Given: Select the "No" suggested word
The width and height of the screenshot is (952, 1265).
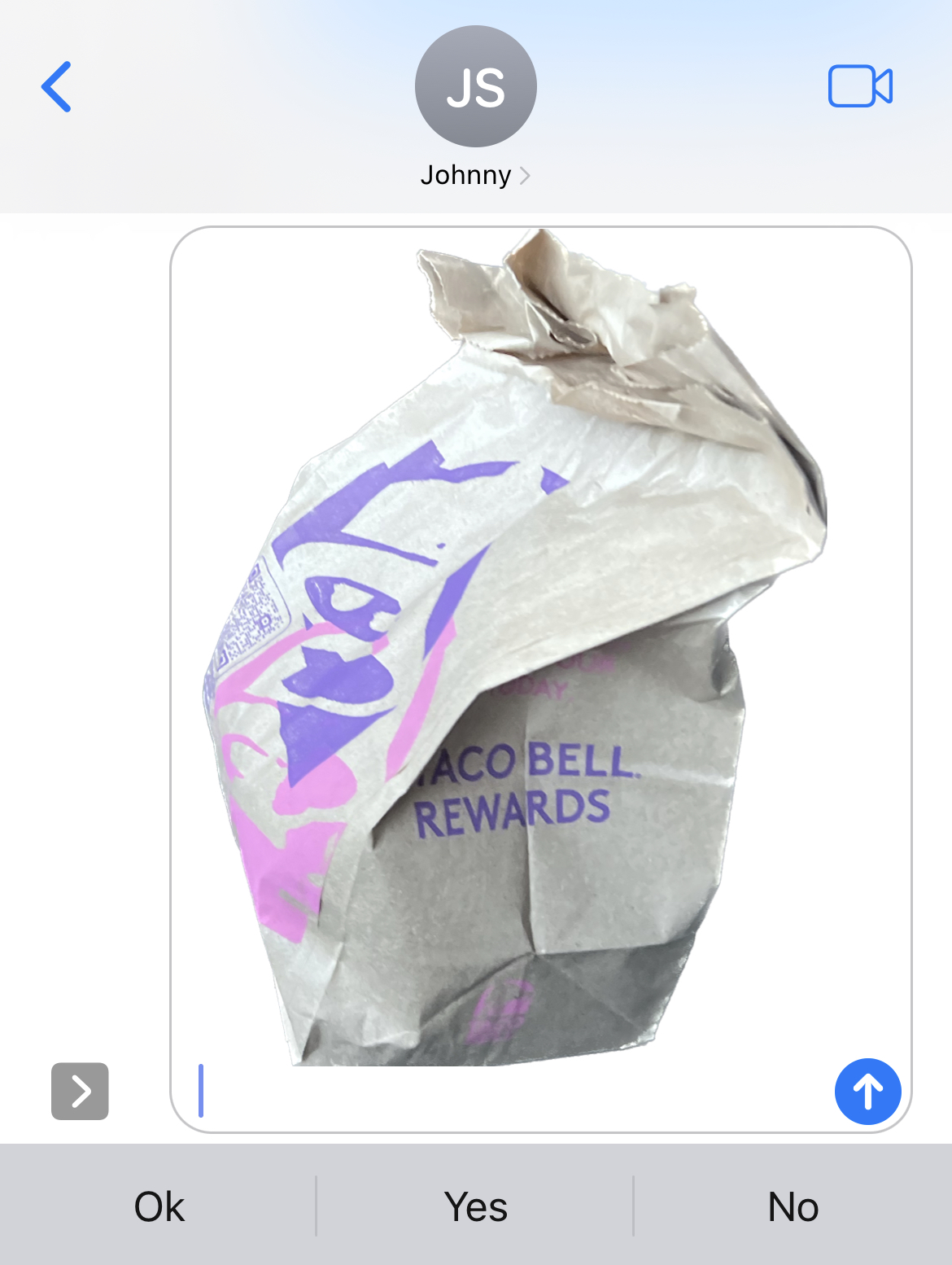Looking at the screenshot, I should (793, 1206).
